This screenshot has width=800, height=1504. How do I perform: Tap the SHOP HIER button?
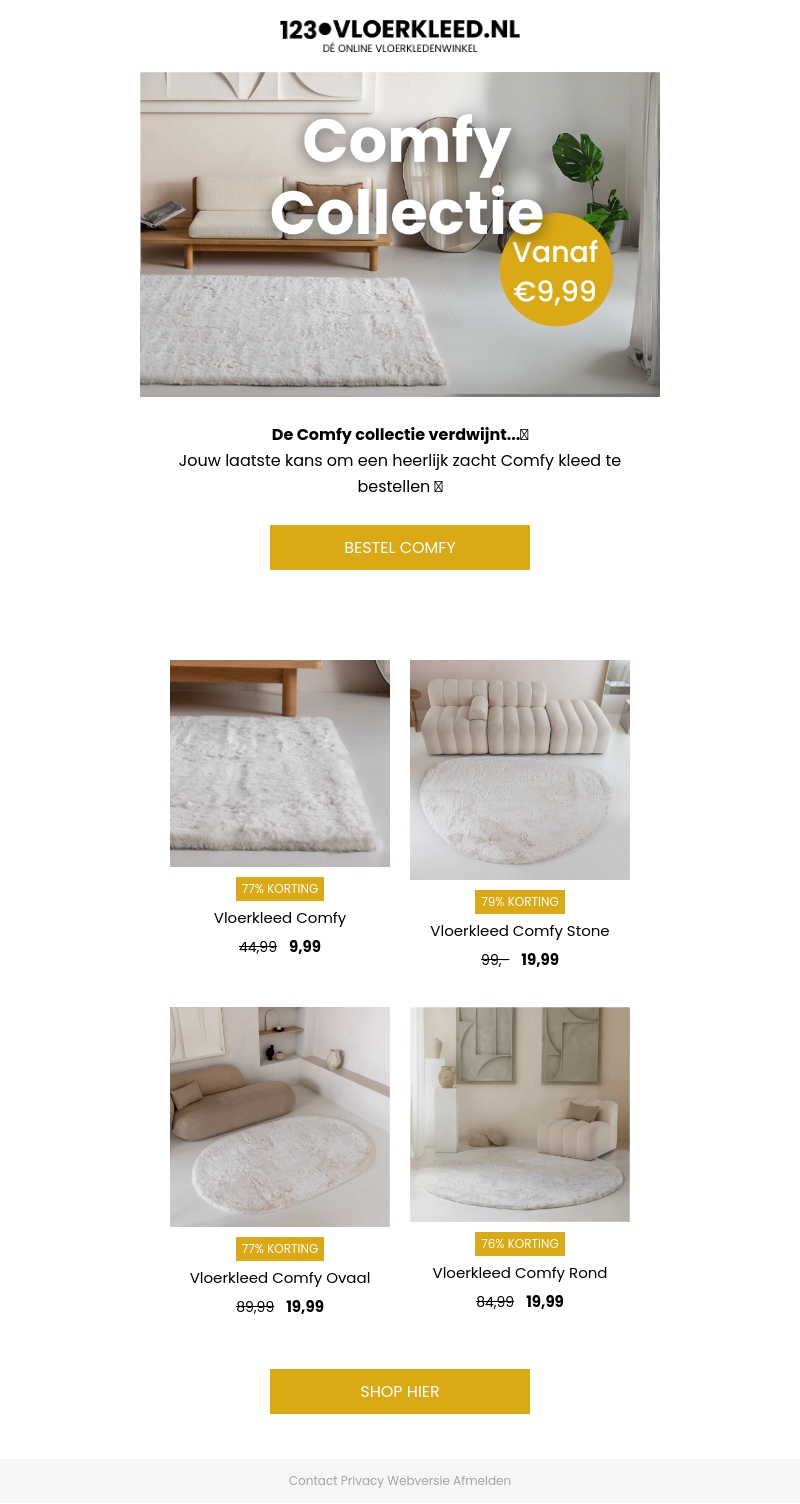tap(400, 1391)
